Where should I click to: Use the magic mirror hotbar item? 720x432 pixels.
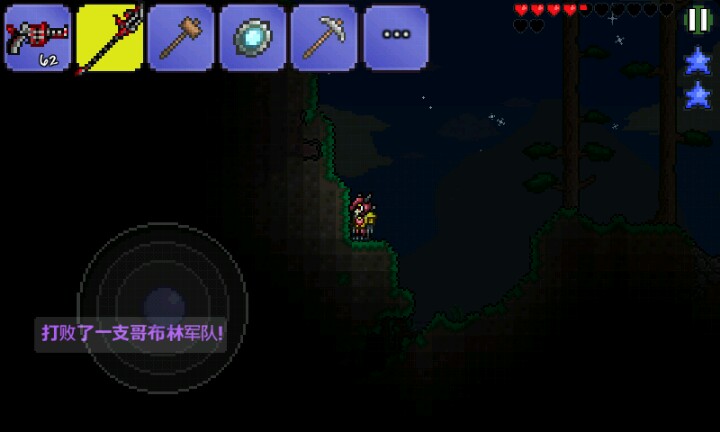(x=253, y=38)
